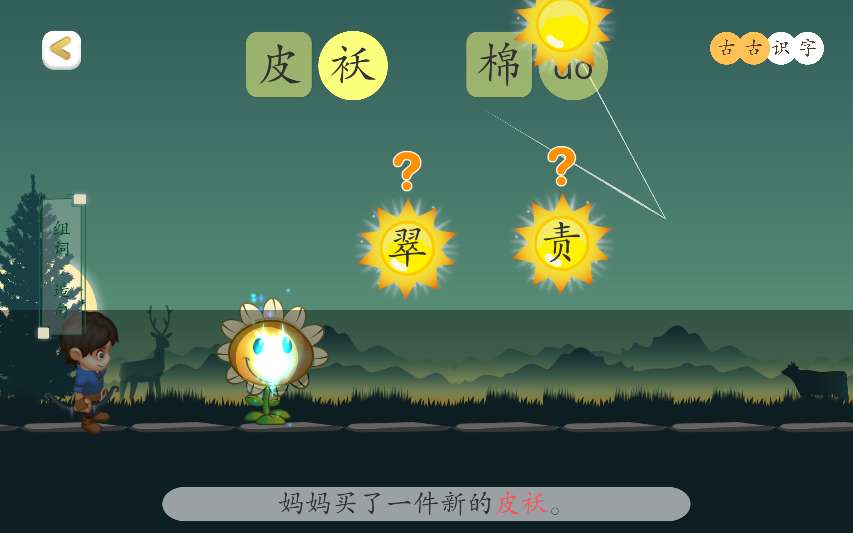Select the sun with character 责
This screenshot has height=533, width=853.
pyautogui.click(x=562, y=243)
